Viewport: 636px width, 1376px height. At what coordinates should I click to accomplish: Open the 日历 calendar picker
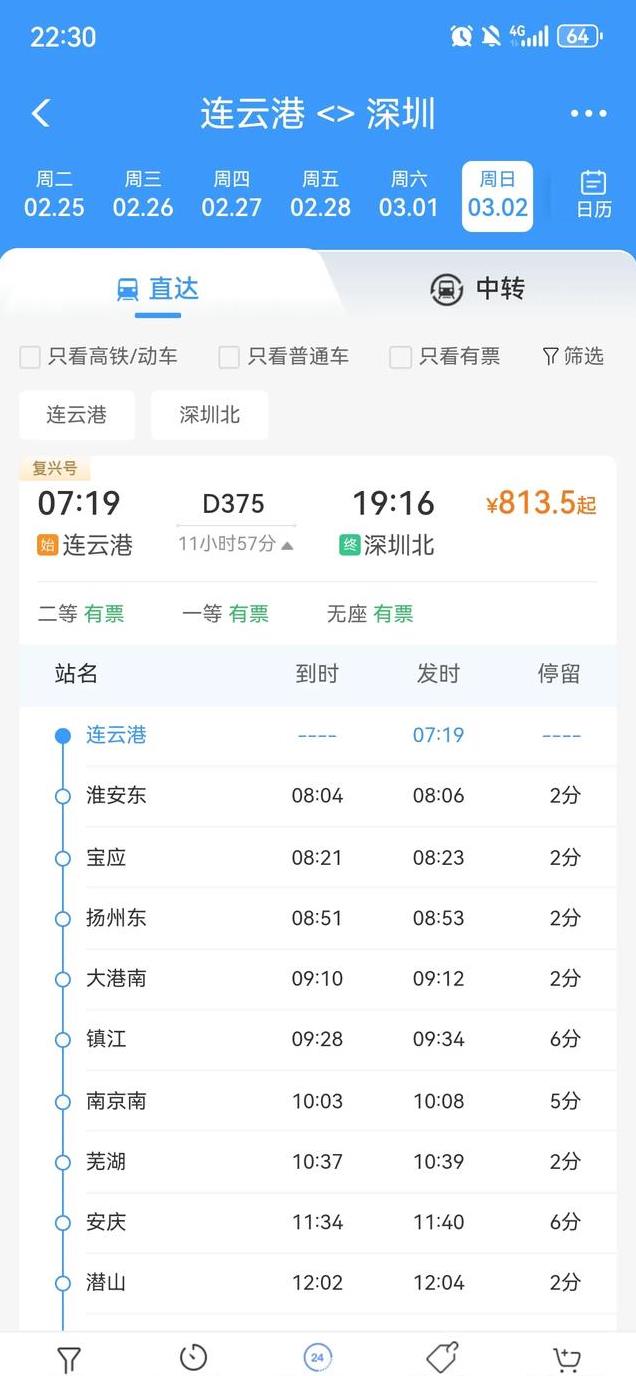click(594, 195)
